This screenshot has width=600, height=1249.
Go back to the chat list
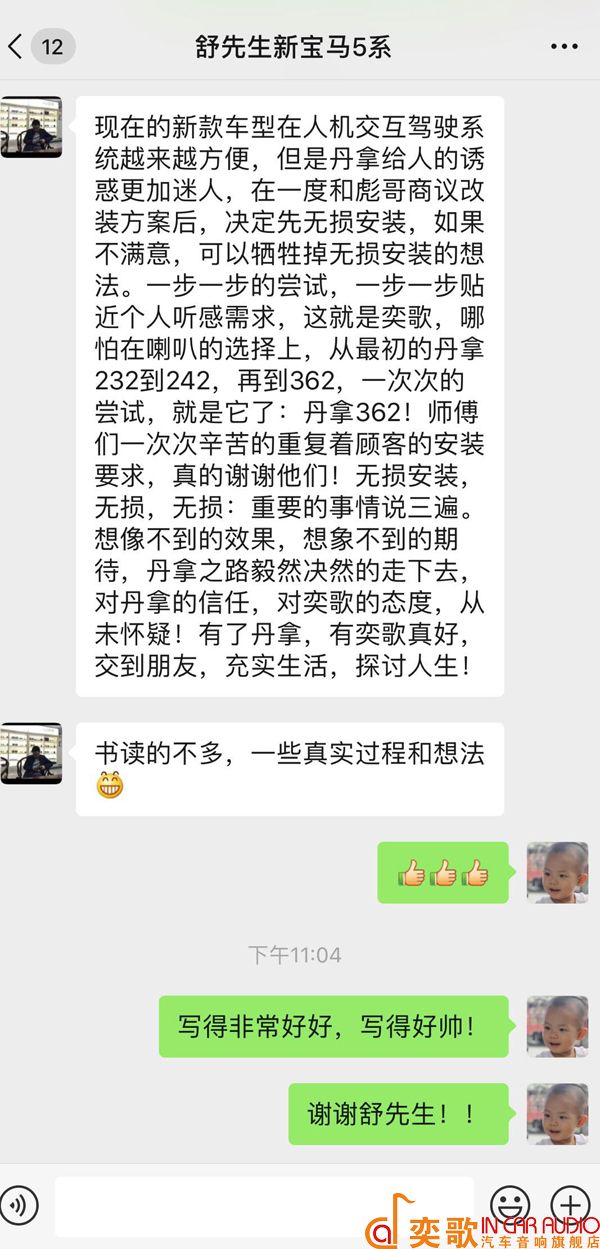[16, 46]
